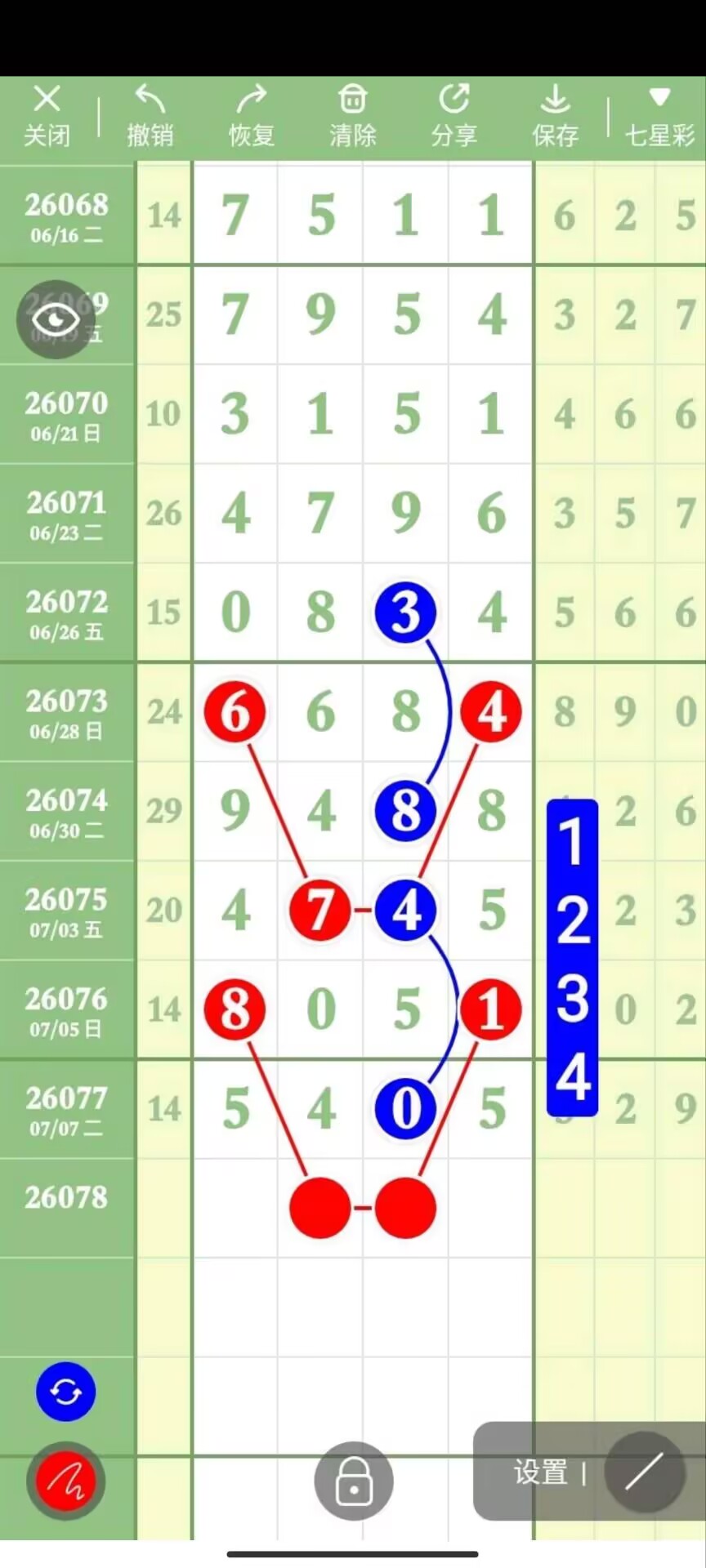This screenshot has height=1568, width=706.
Task: Select the red freehand scribble tool
Action: (x=65, y=1481)
